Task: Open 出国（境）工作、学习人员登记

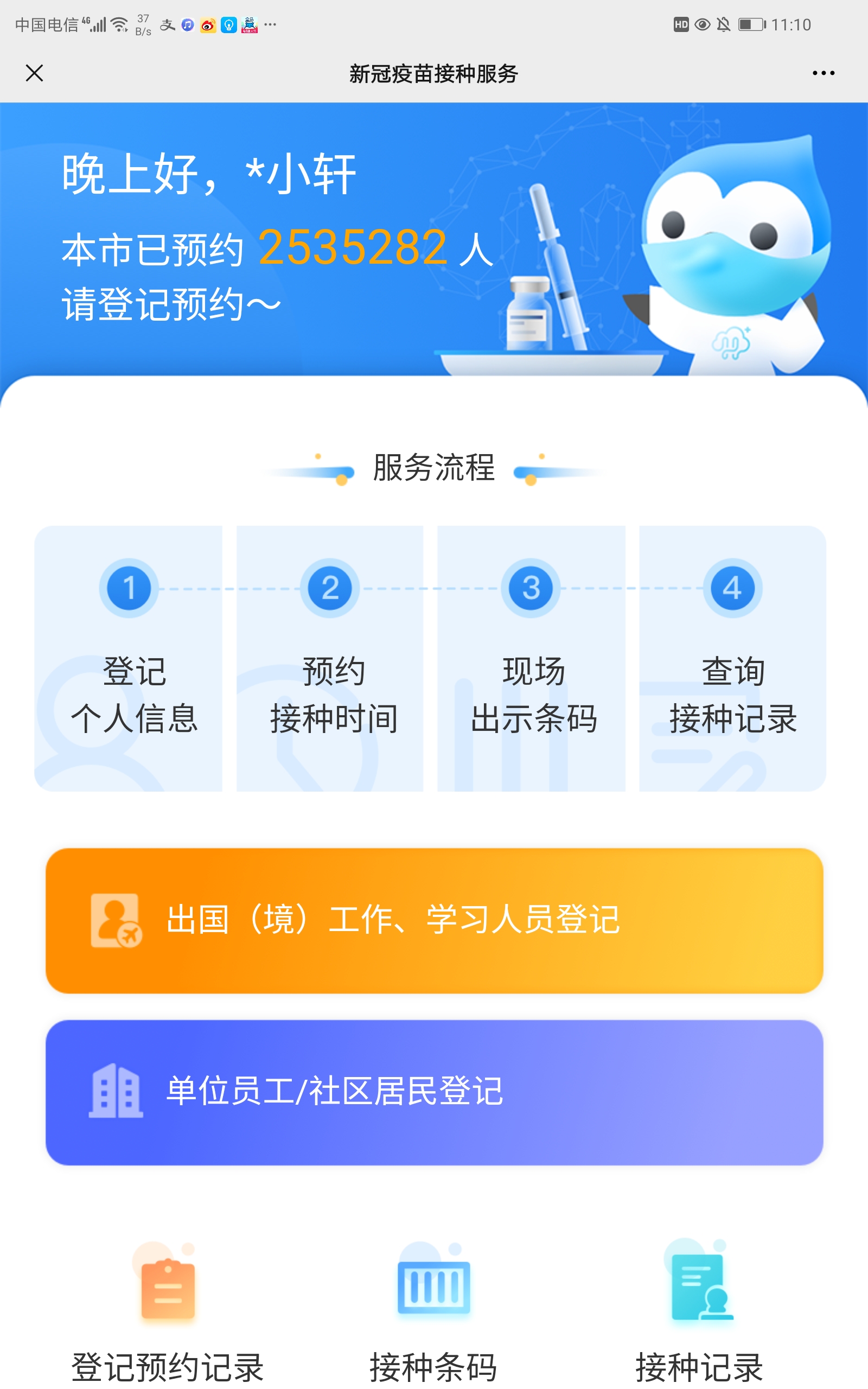Action: point(434,920)
